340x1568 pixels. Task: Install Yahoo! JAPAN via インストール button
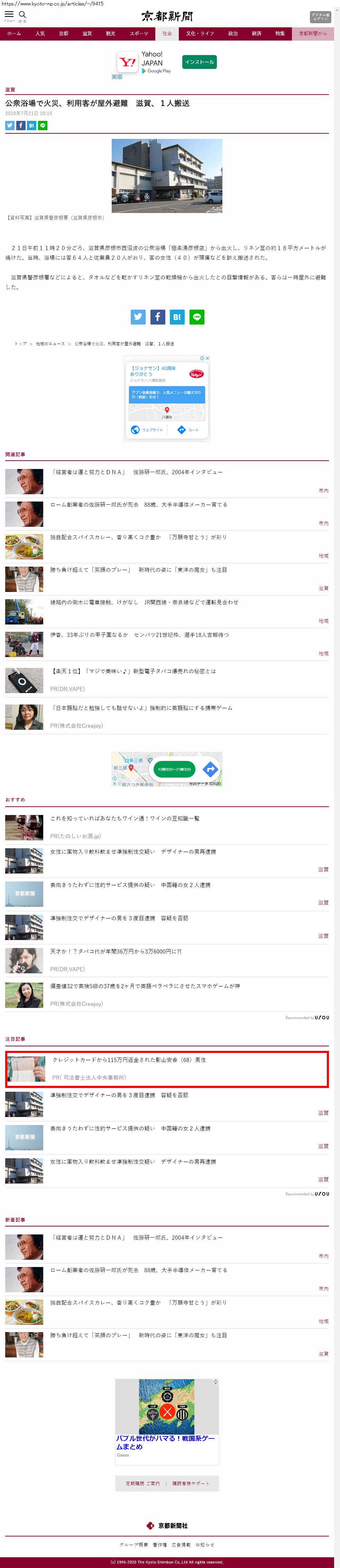(199, 62)
